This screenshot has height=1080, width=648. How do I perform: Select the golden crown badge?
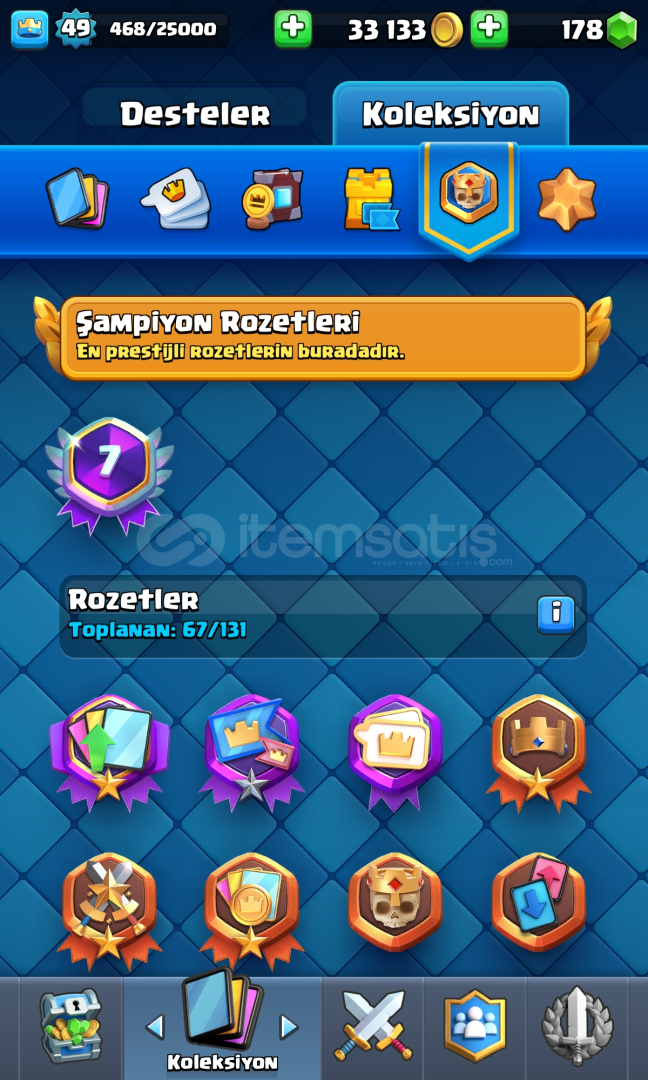coord(539,753)
